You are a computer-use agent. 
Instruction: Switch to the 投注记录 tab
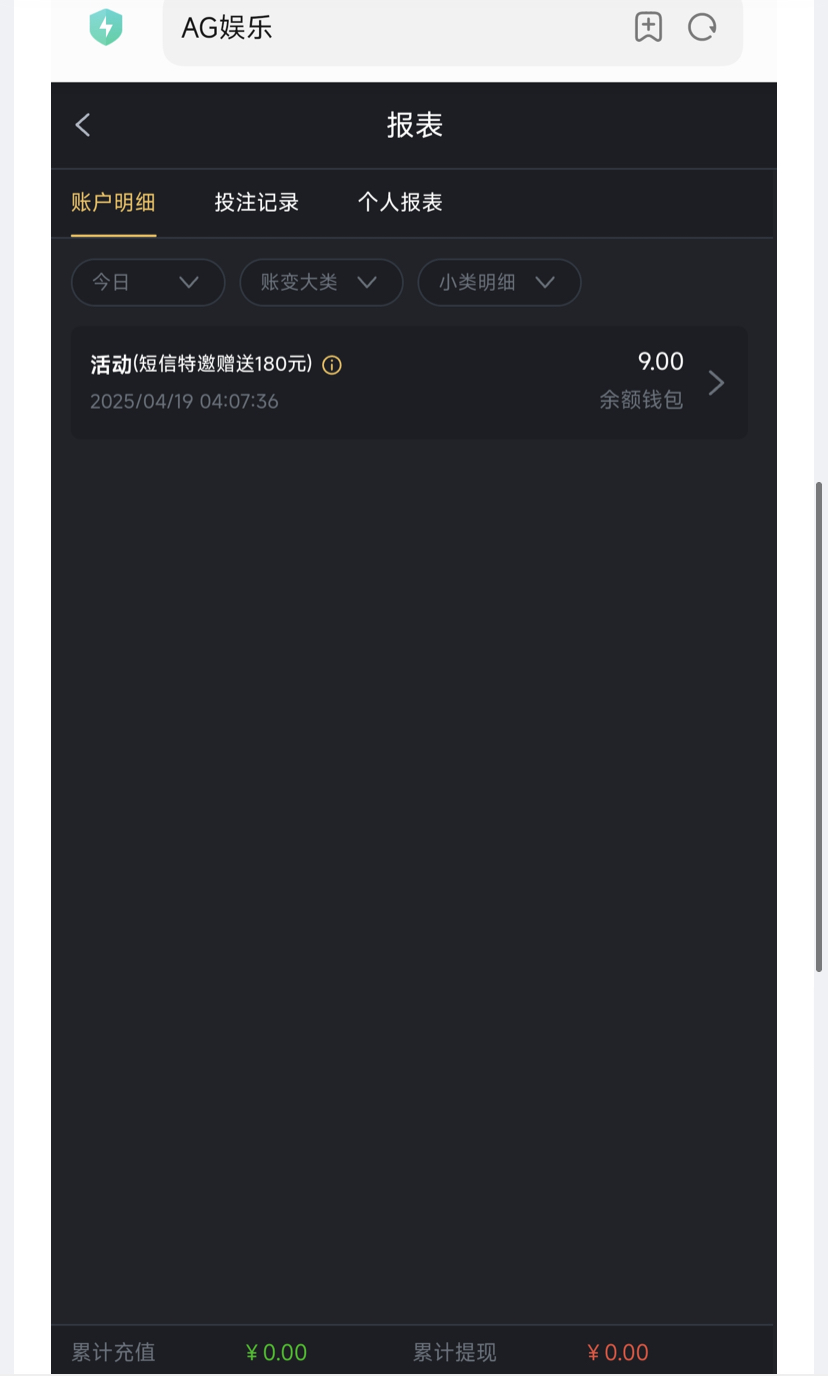(257, 202)
